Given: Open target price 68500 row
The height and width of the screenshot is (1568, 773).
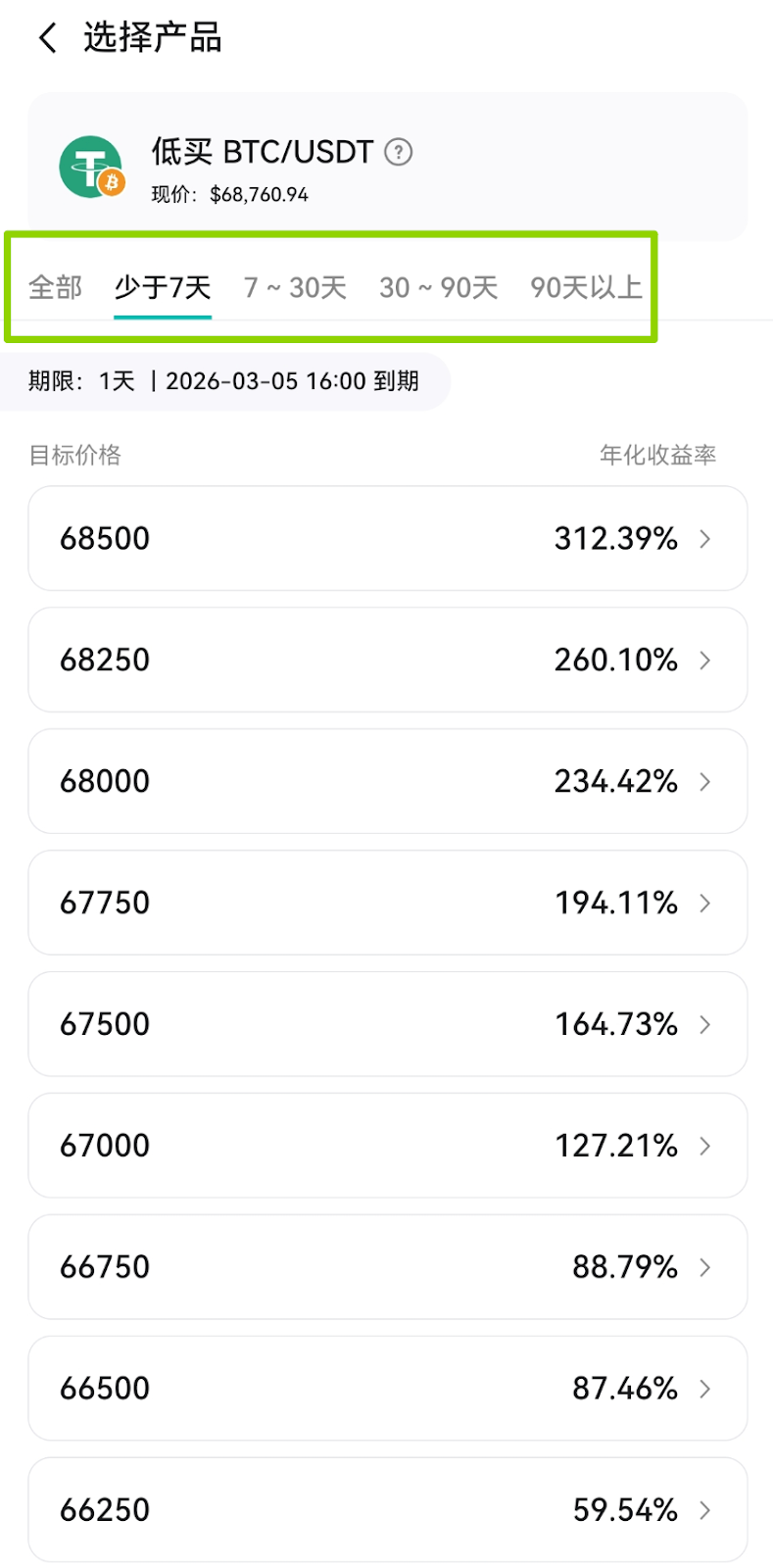Looking at the screenshot, I should (x=388, y=538).
